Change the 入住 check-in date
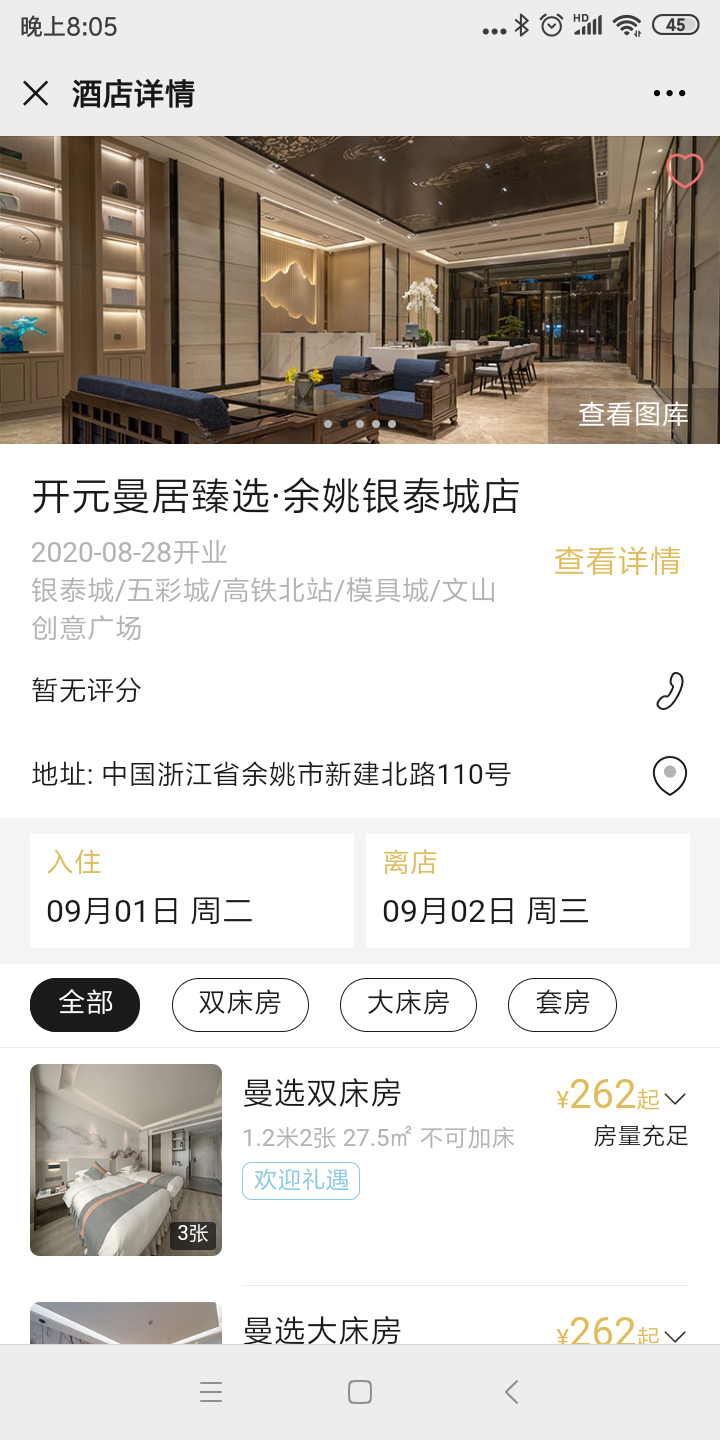The height and width of the screenshot is (1440, 720). pos(192,891)
